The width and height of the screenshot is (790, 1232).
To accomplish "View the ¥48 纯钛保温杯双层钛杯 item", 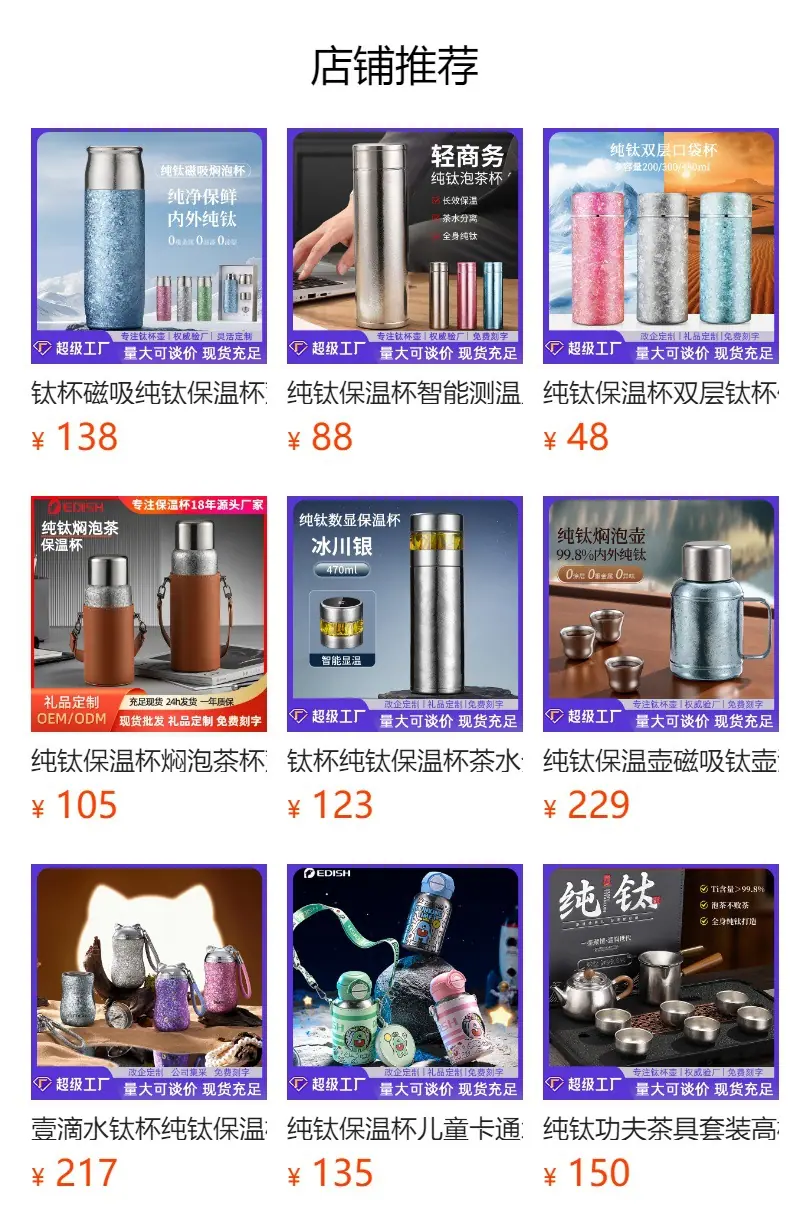I will click(x=661, y=292).
